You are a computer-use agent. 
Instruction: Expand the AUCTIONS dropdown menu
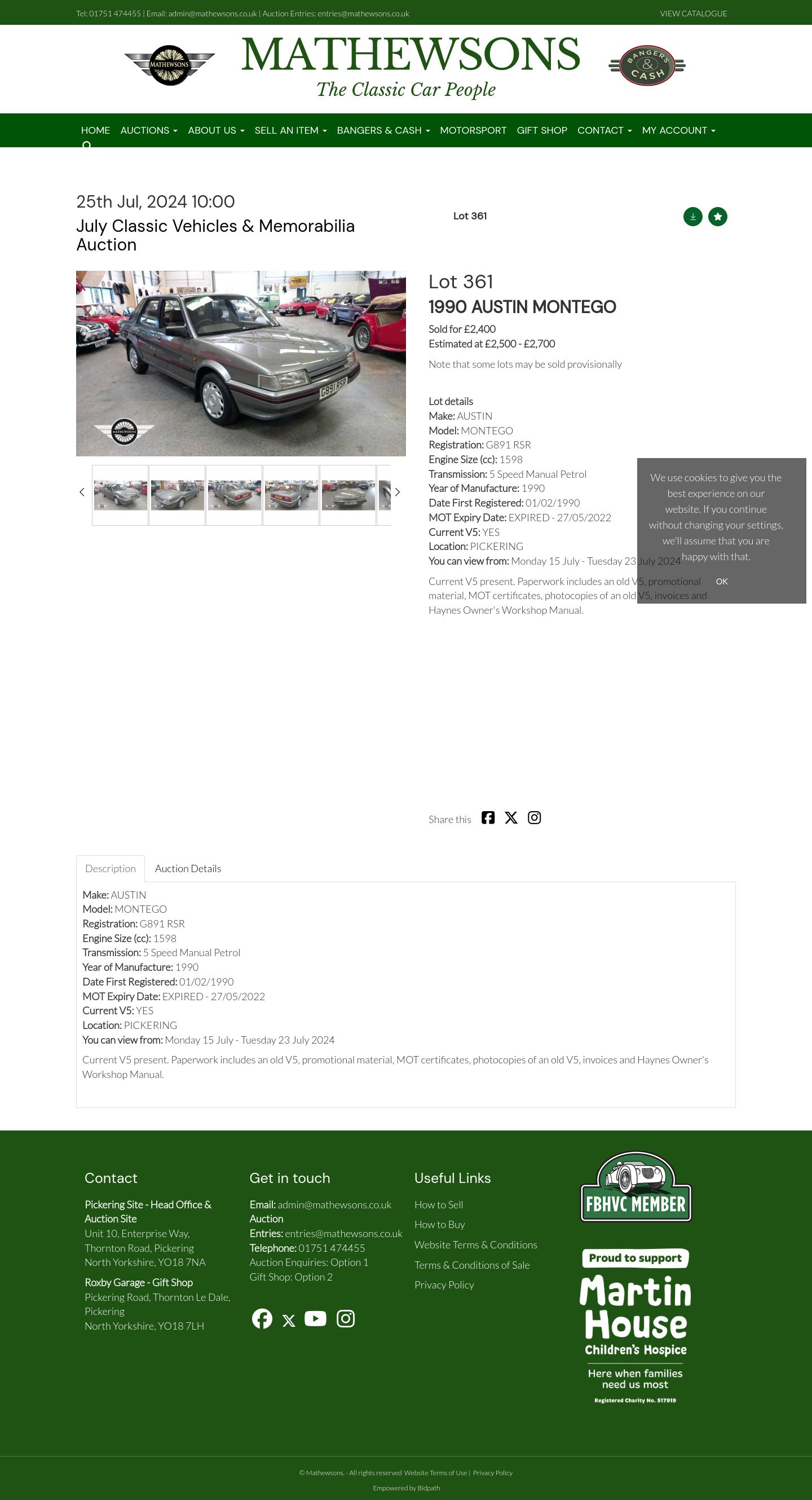click(x=148, y=130)
